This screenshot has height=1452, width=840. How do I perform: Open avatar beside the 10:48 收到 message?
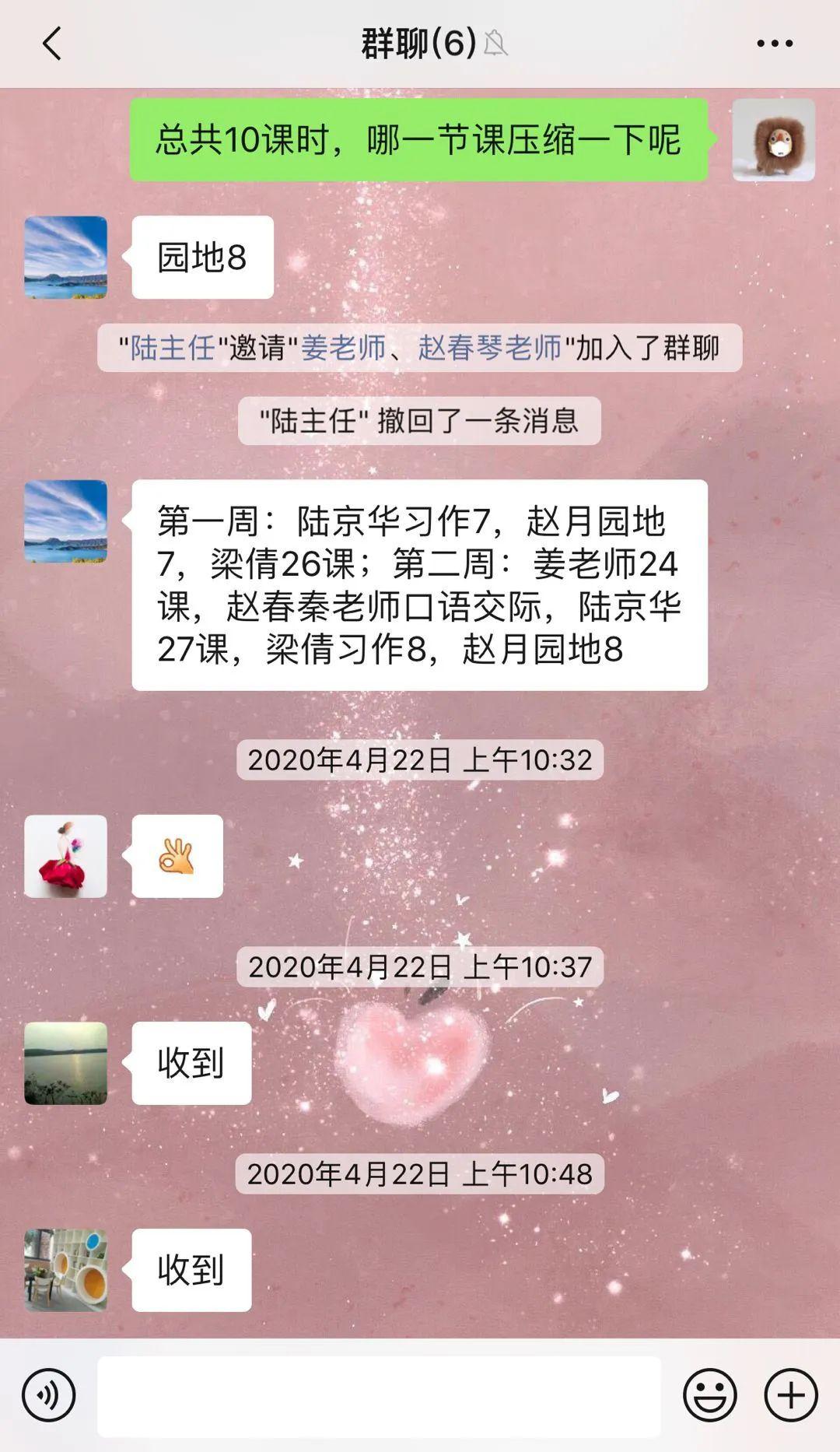[66, 1270]
